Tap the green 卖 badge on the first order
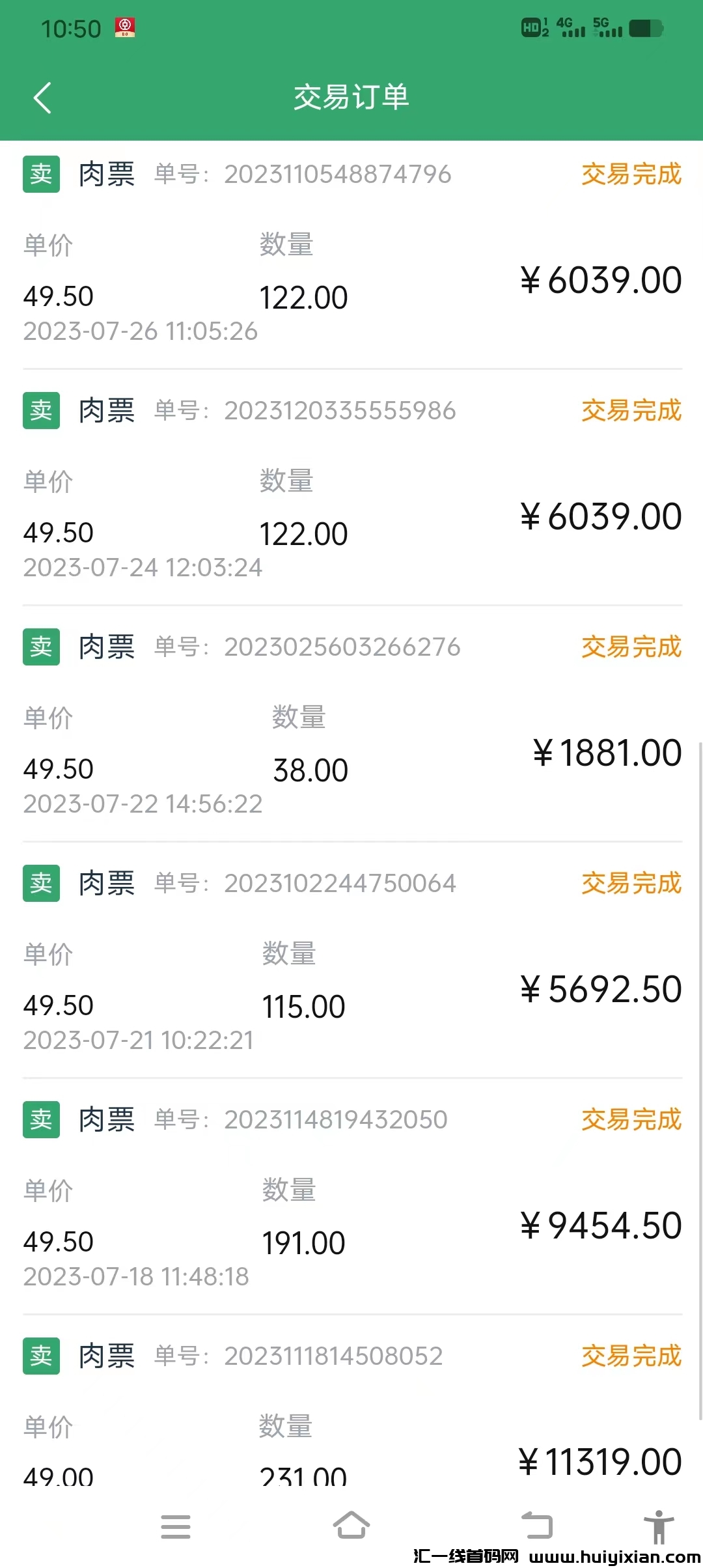703x1568 pixels. click(40, 174)
